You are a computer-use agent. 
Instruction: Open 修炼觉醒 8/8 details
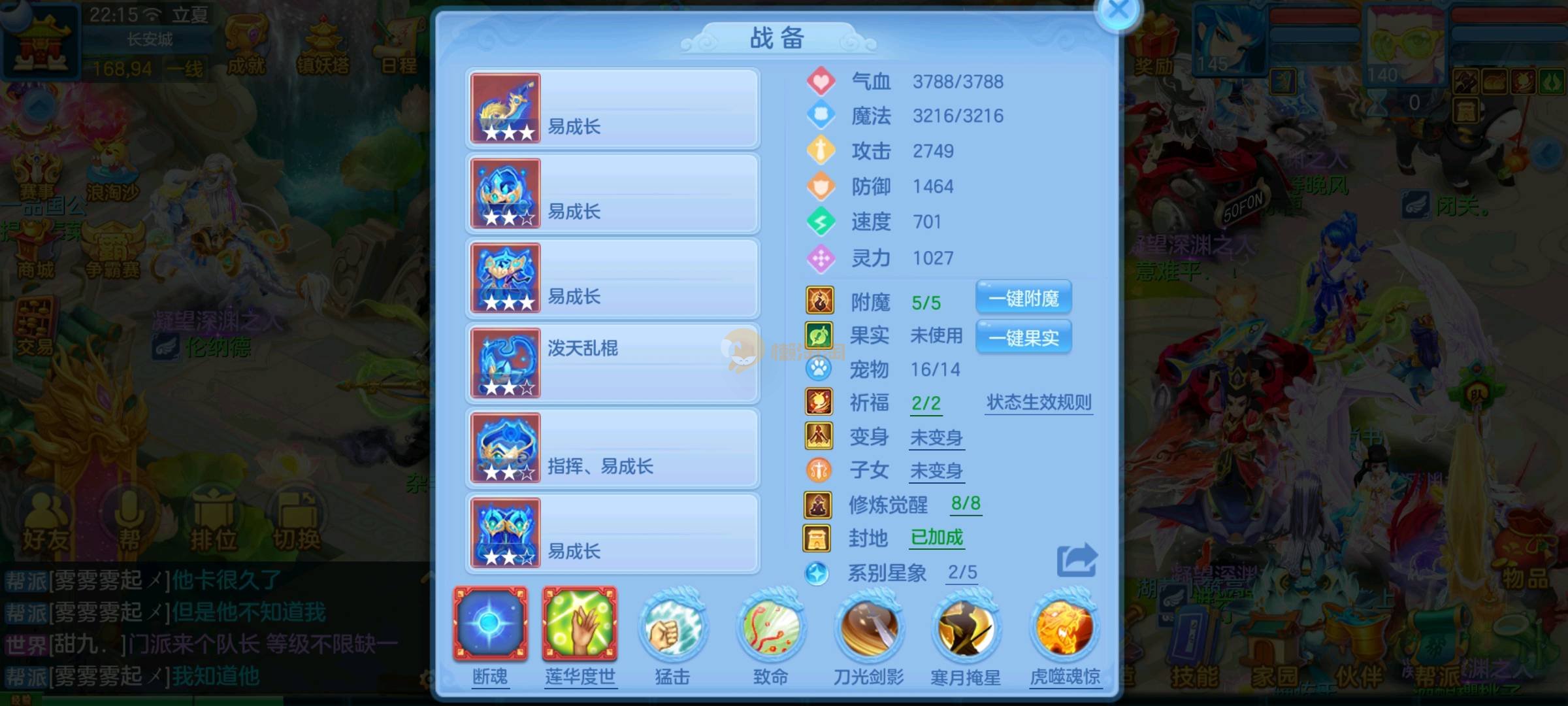click(966, 503)
